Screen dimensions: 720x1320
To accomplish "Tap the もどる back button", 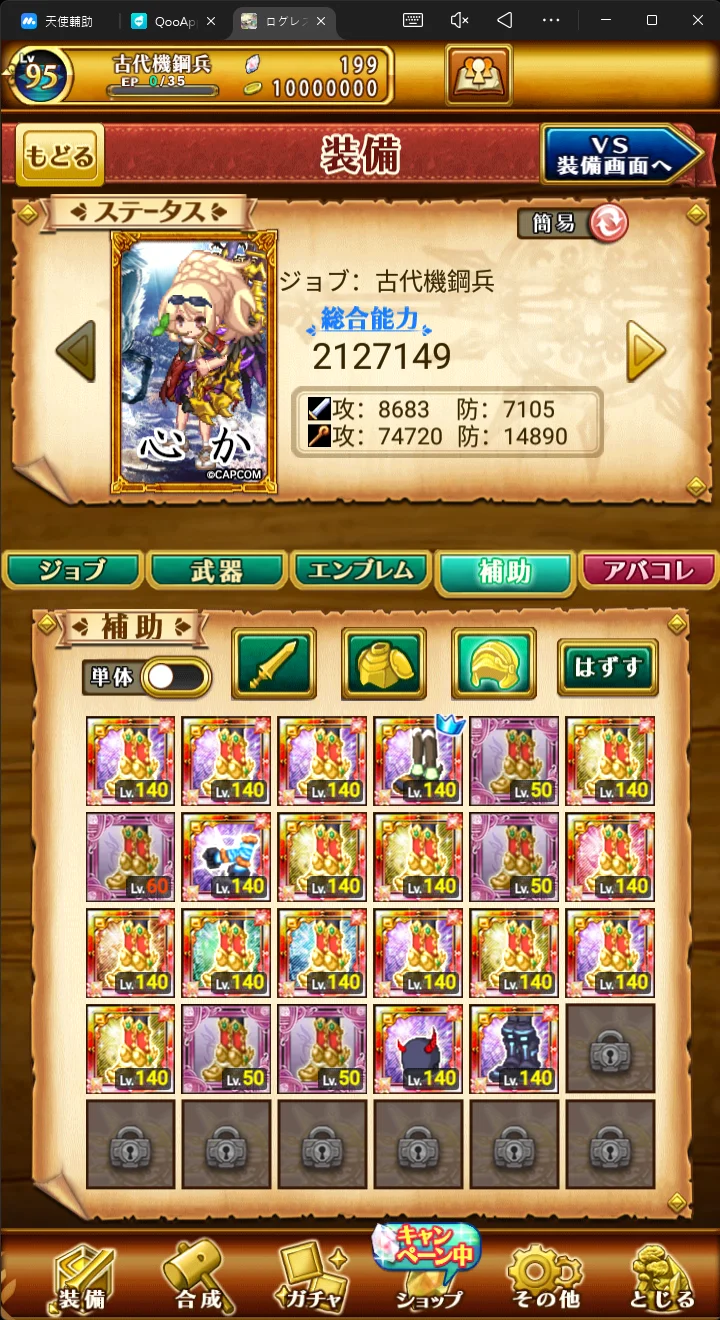I will [x=59, y=156].
